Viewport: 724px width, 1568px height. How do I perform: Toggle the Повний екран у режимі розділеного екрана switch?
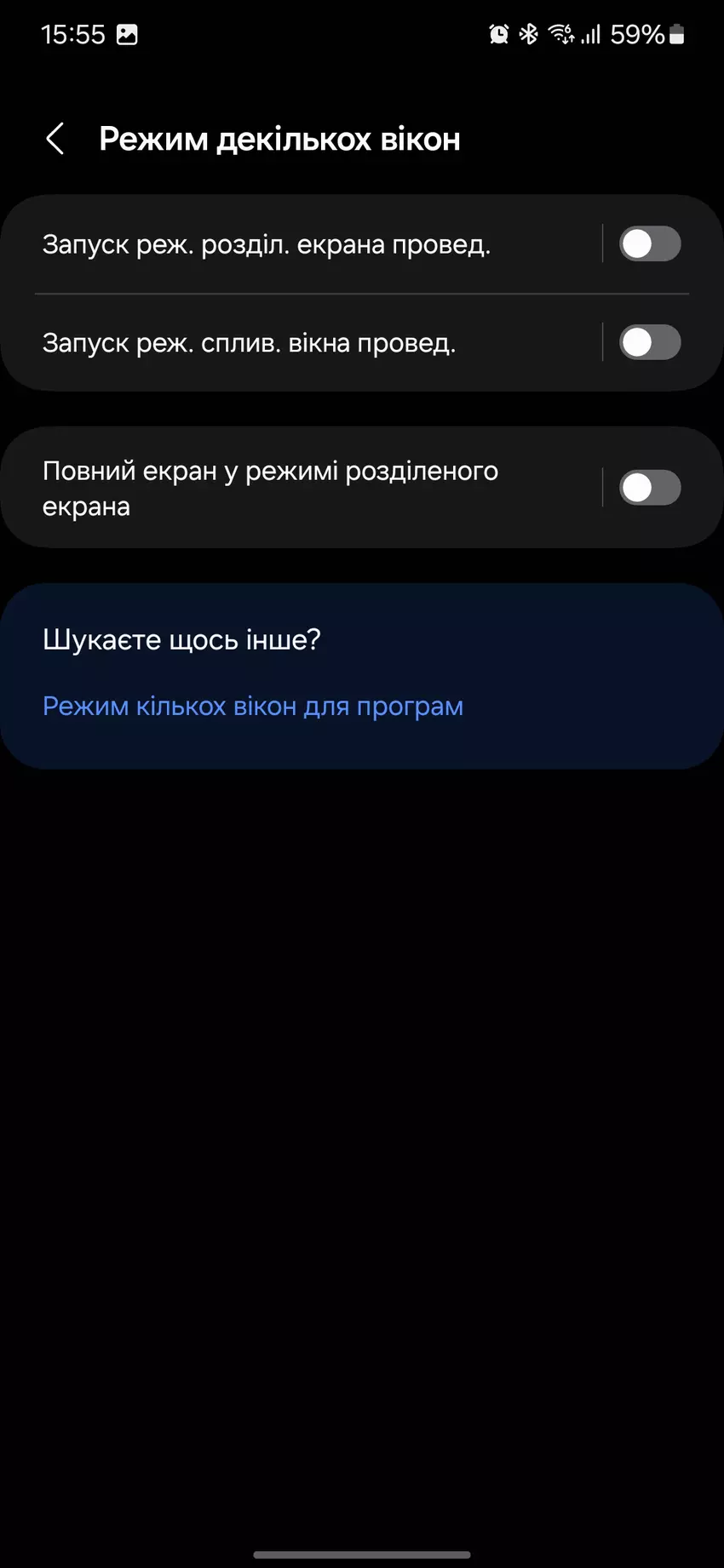[649, 488]
